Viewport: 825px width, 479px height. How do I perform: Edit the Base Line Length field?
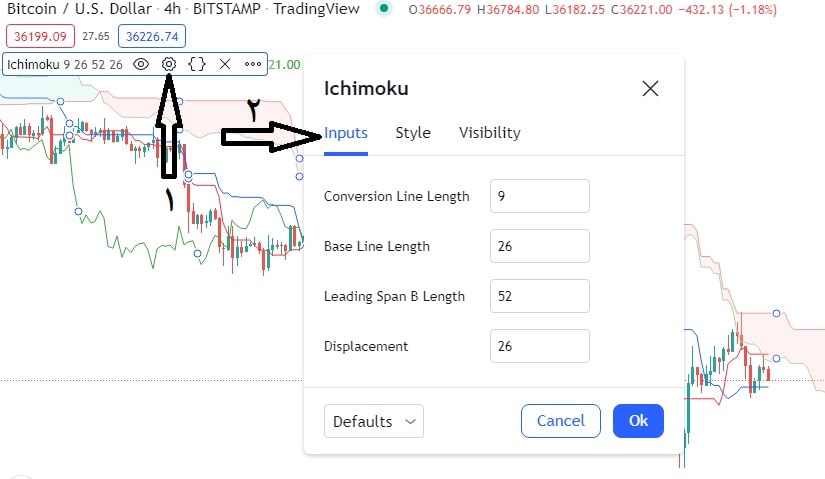click(539, 246)
